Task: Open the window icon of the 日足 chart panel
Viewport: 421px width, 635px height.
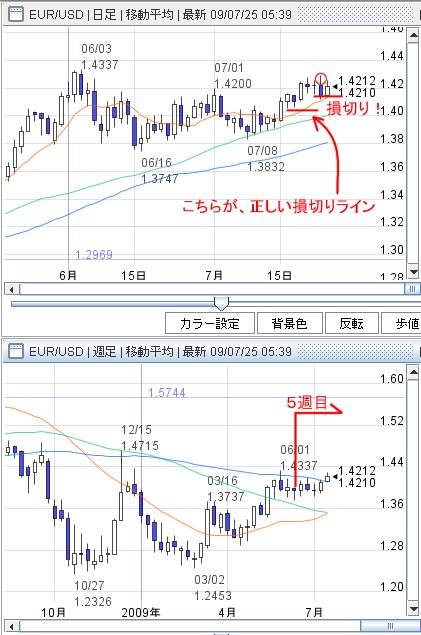Action: pos(16,15)
